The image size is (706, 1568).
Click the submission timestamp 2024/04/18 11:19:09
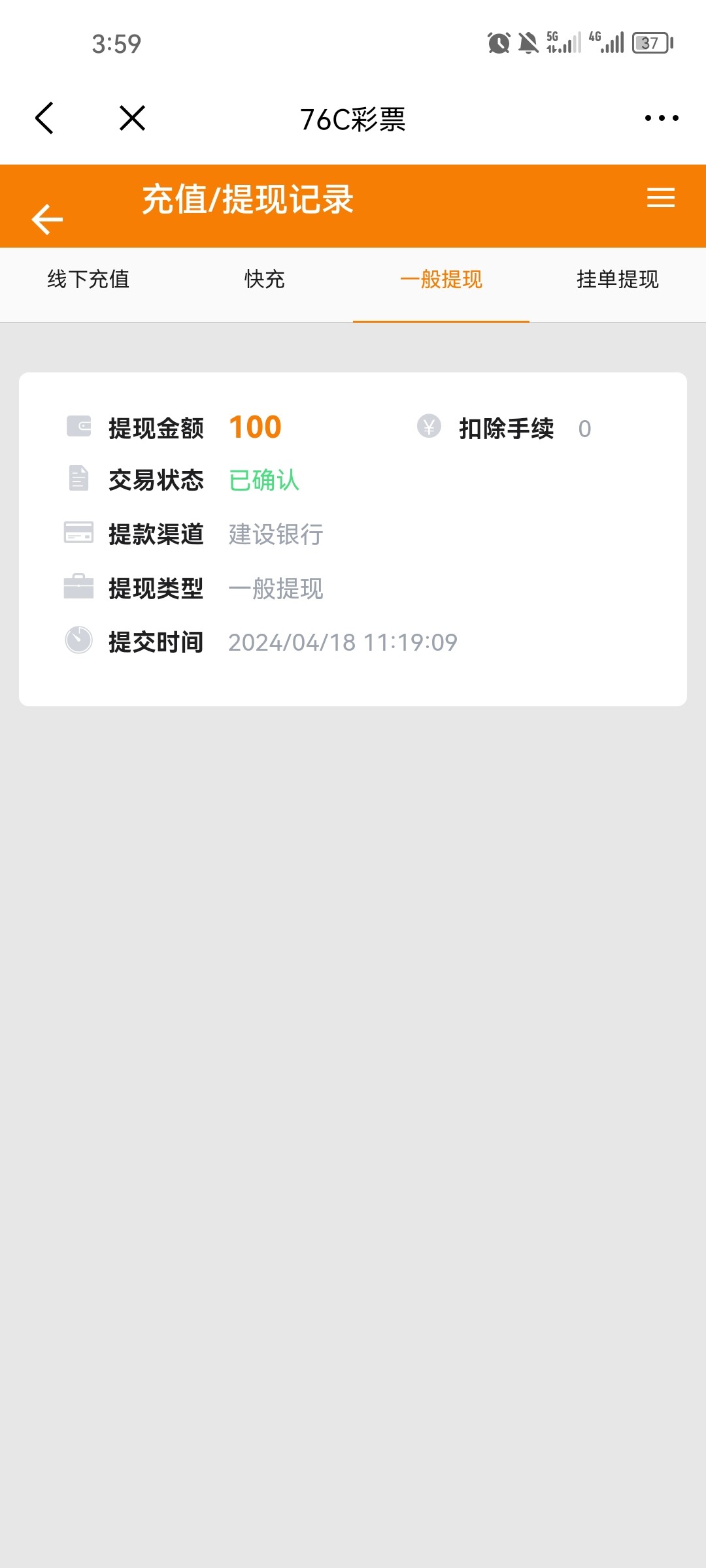point(343,642)
